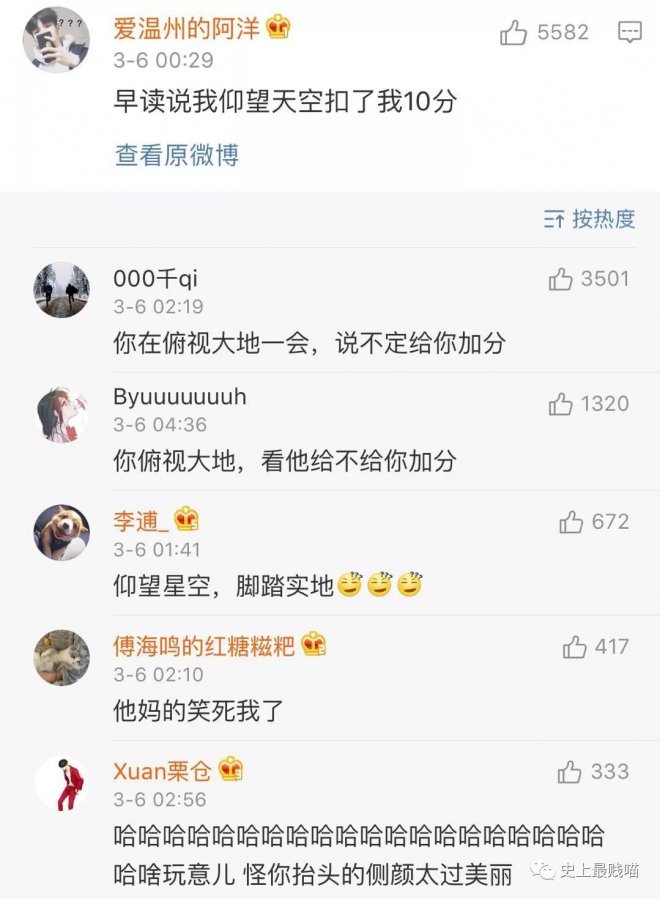Visit 李逋_'s profile via username
Screen dimensions: 660x899
(x=142, y=520)
